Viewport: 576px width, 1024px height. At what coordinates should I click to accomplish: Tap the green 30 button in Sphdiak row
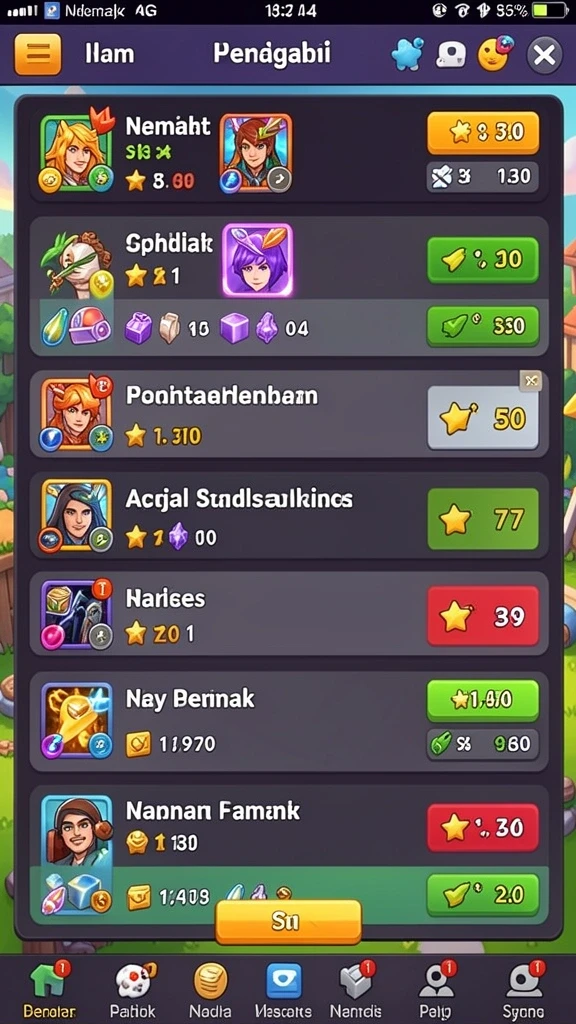tap(483, 260)
